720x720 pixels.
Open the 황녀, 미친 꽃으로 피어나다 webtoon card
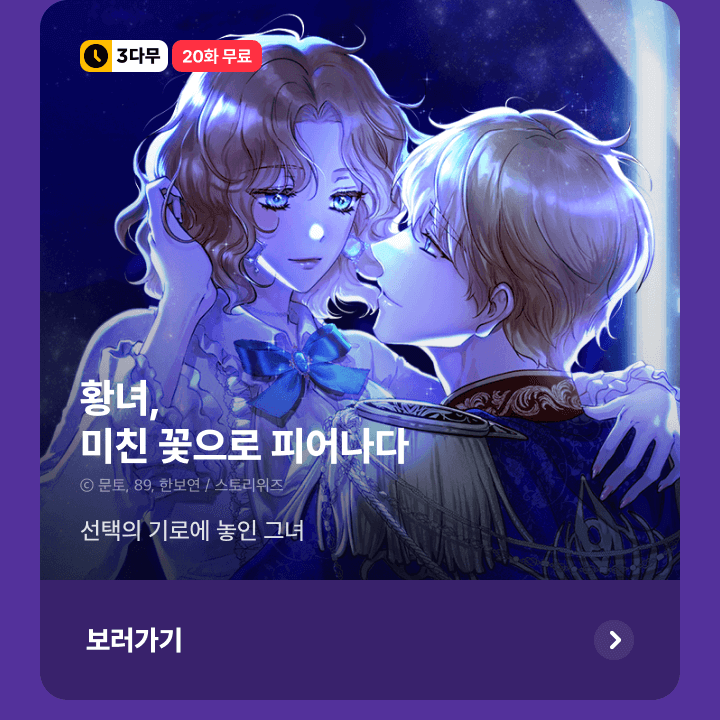[x=360, y=300]
